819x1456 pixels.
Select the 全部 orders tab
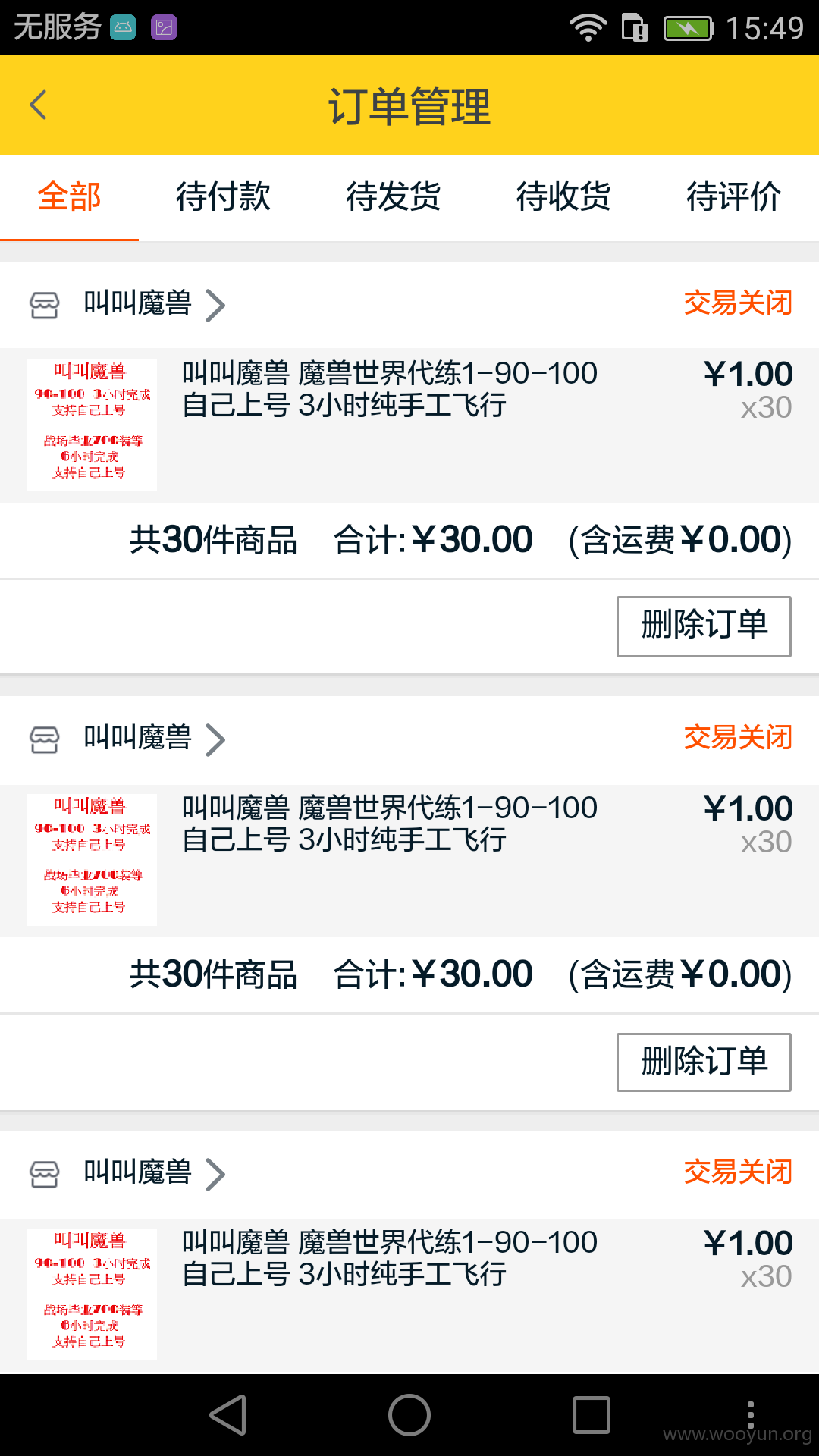[x=69, y=196]
